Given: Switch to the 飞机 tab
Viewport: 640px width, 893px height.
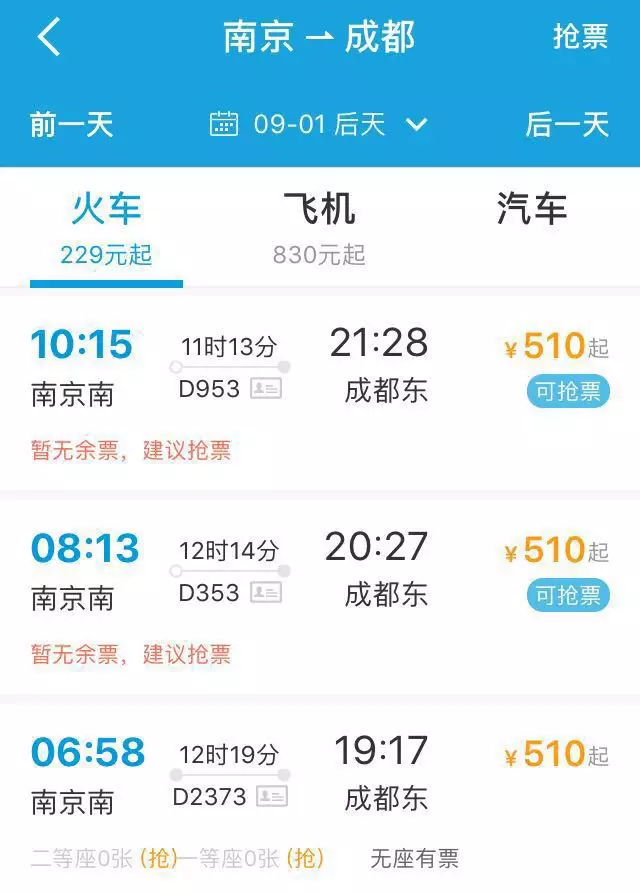Looking at the screenshot, I should pos(319,225).
